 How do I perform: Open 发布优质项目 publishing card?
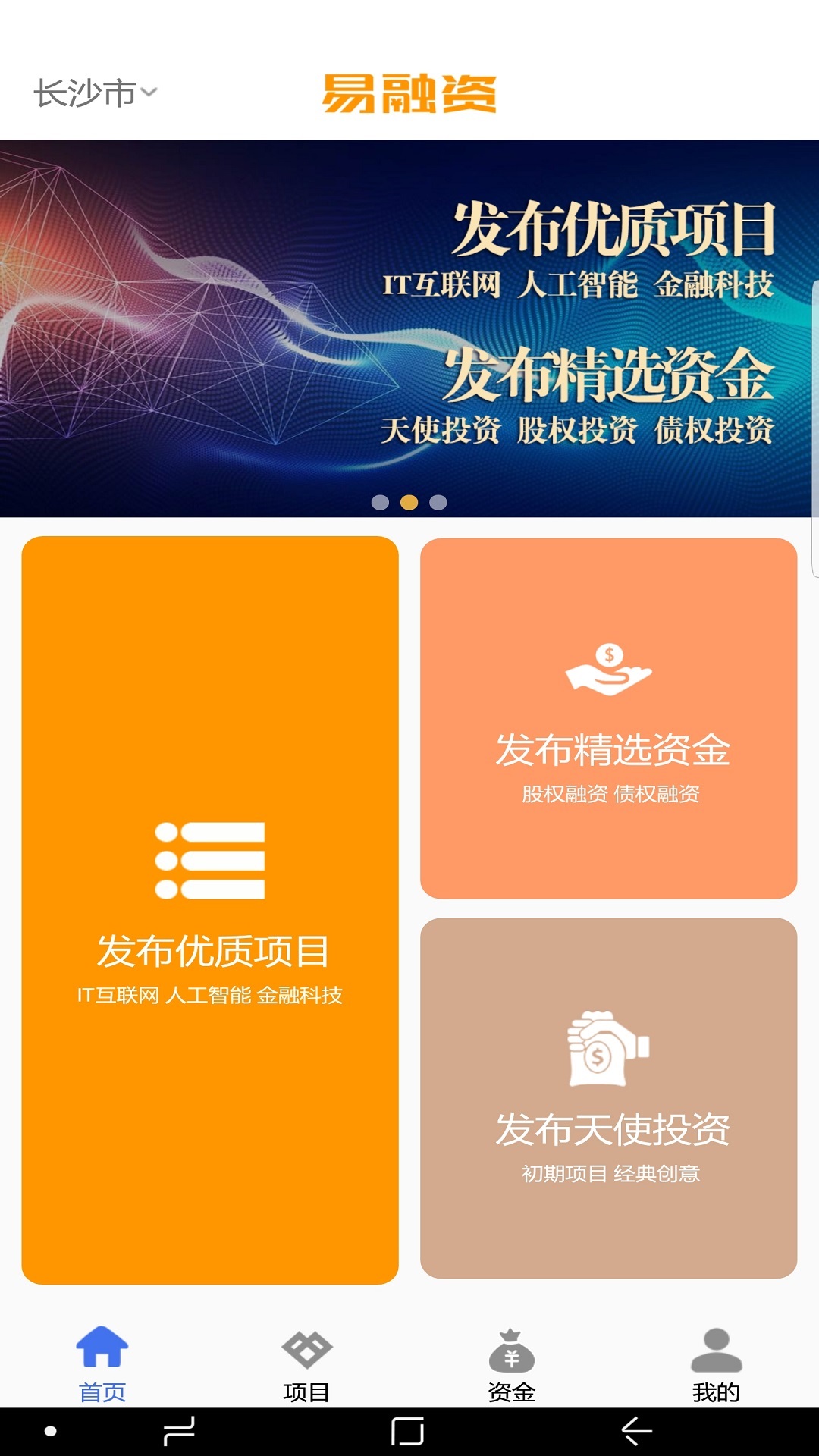tap(209, 910)
